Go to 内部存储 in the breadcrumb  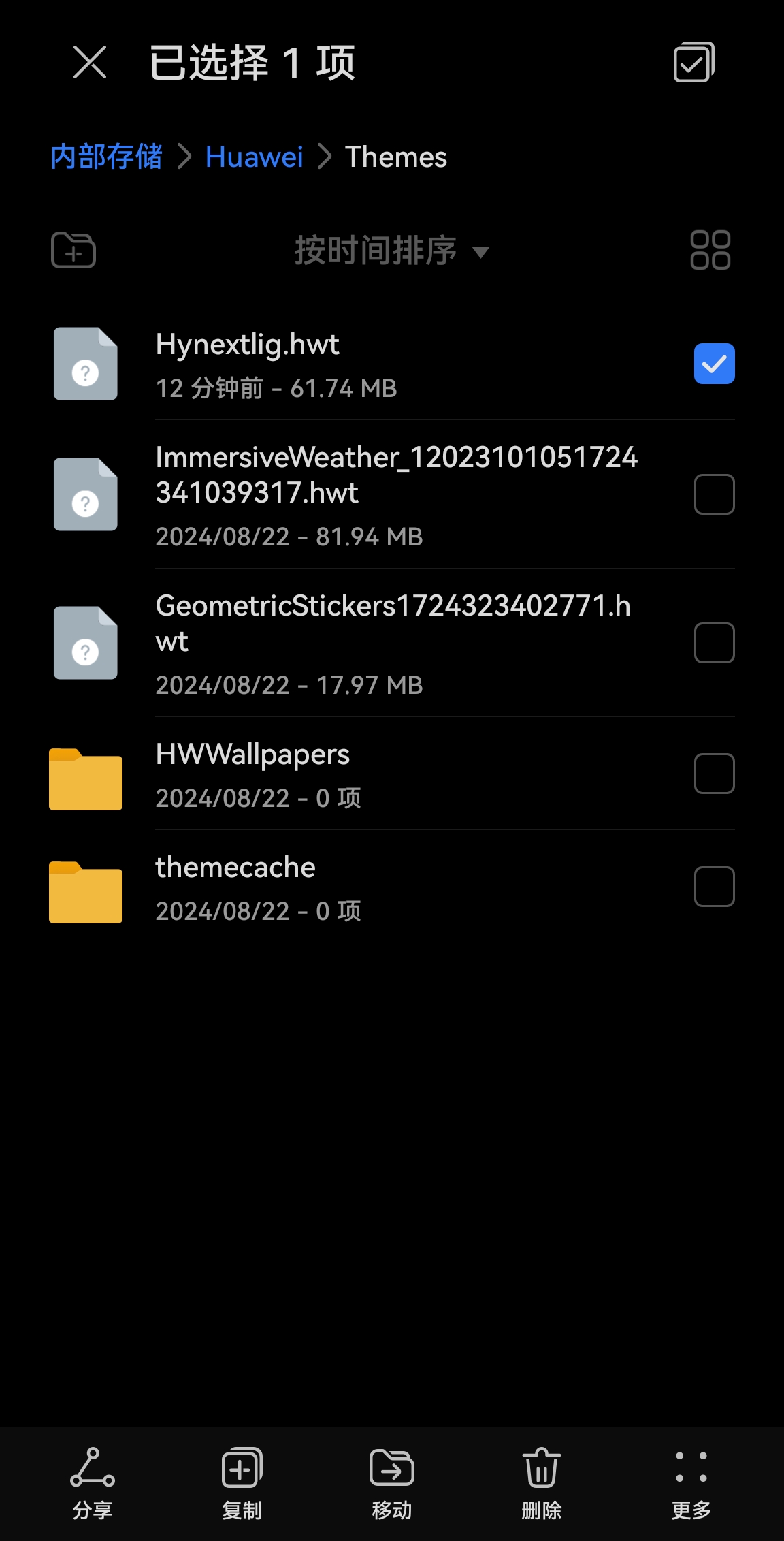106,157
